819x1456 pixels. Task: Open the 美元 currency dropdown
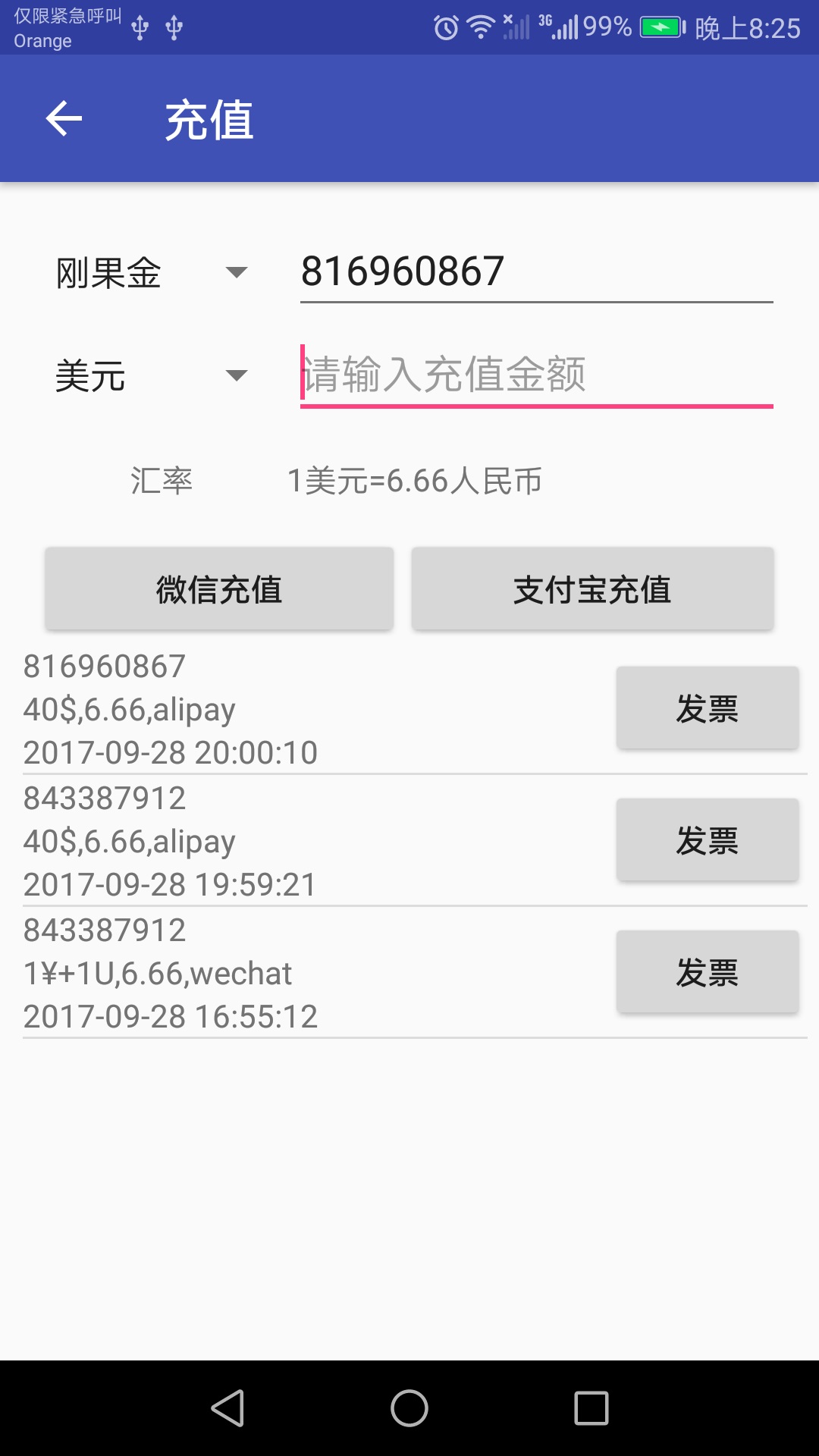[x=152, y=375]
